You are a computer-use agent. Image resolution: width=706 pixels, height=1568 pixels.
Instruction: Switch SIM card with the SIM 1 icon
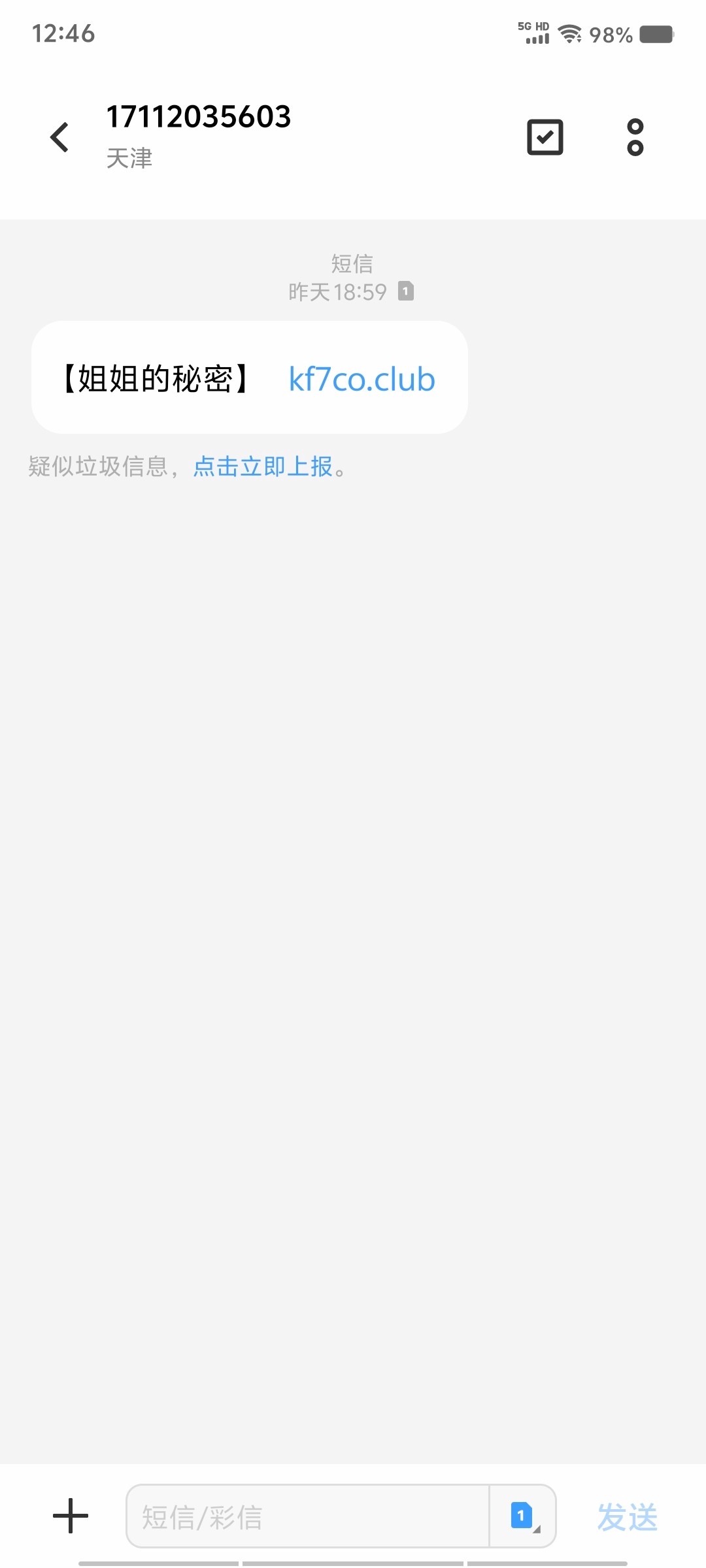point(523,1516)
